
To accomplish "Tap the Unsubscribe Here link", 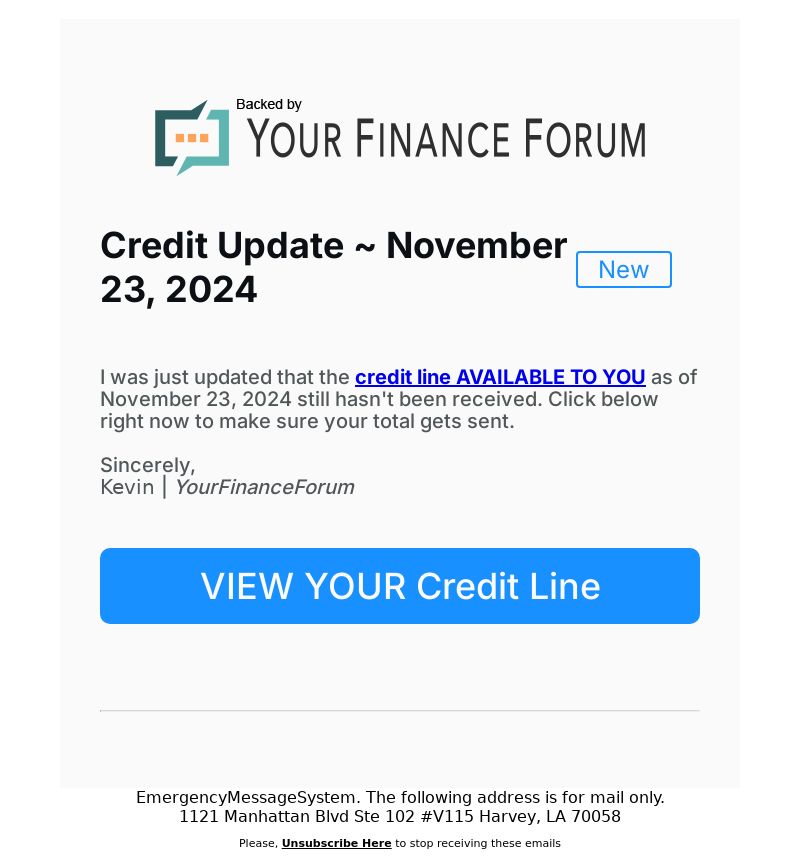I will [x=336, y=843].
